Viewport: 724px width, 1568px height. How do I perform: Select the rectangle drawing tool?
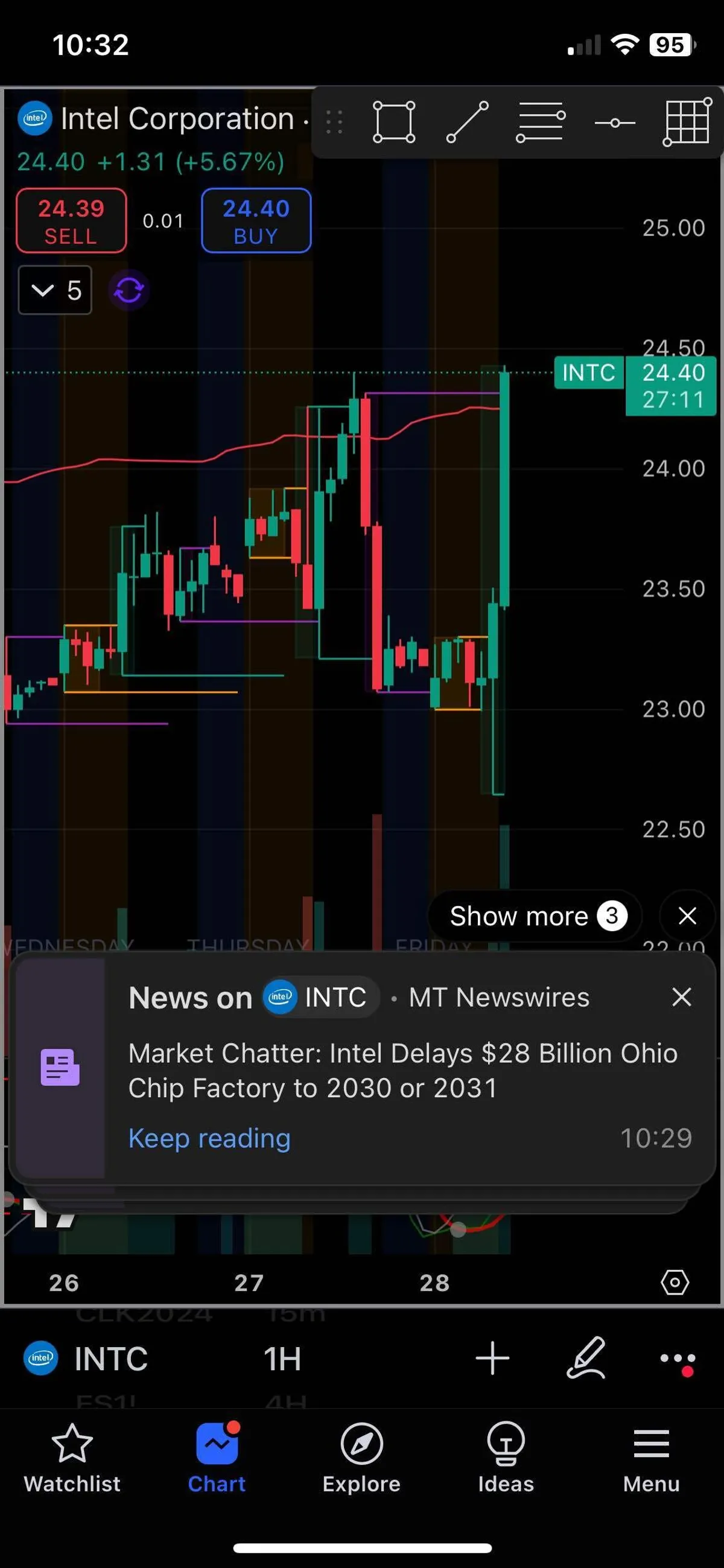(x=393, y=122)
